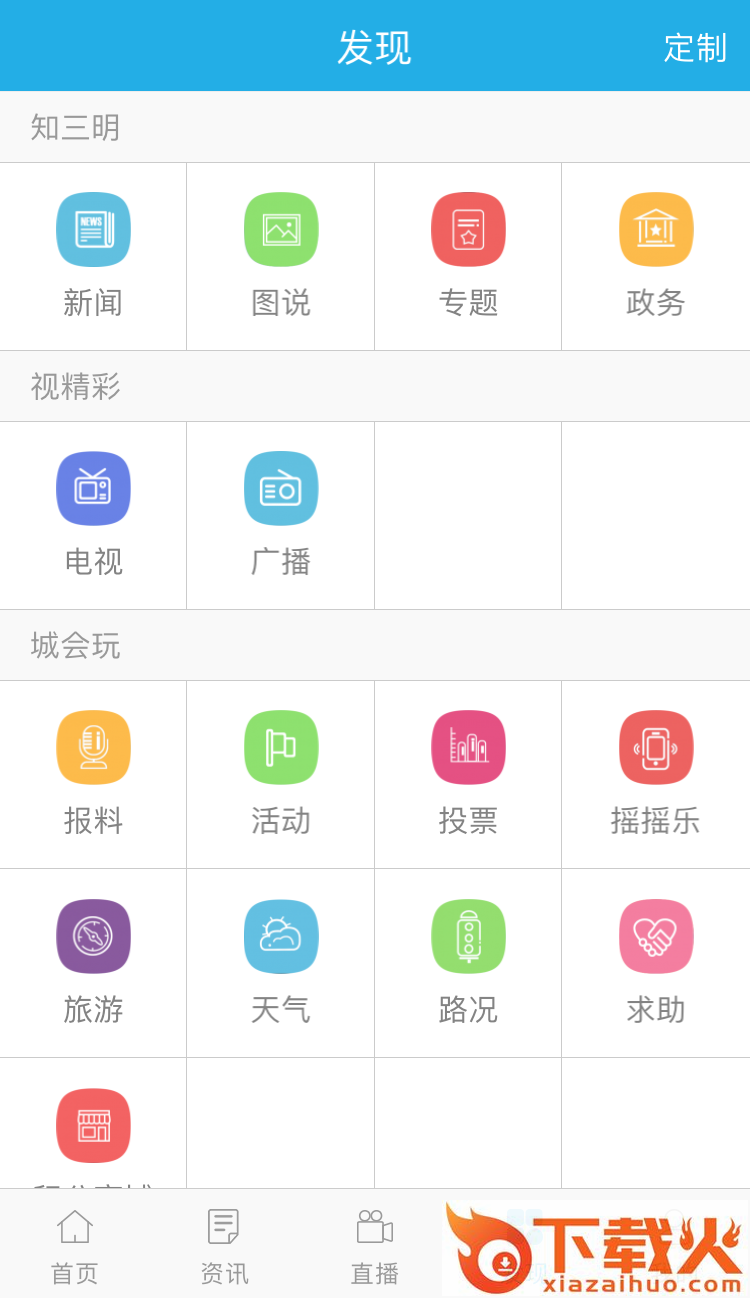Open the 新闻 news section

click(x=93, y=256)
